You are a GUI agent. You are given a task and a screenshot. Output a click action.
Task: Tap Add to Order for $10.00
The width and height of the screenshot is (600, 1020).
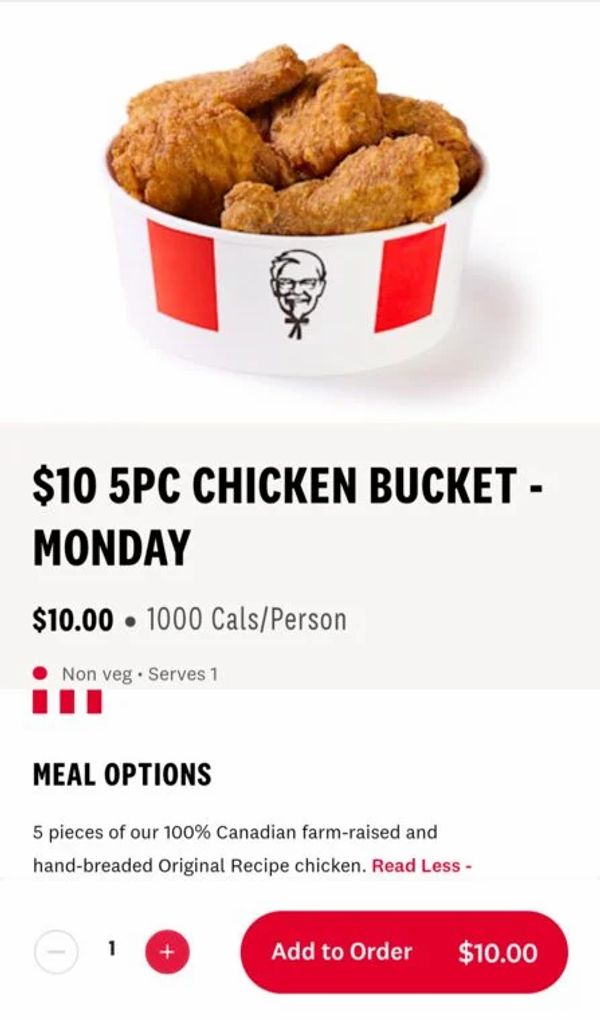click(403, 952)
